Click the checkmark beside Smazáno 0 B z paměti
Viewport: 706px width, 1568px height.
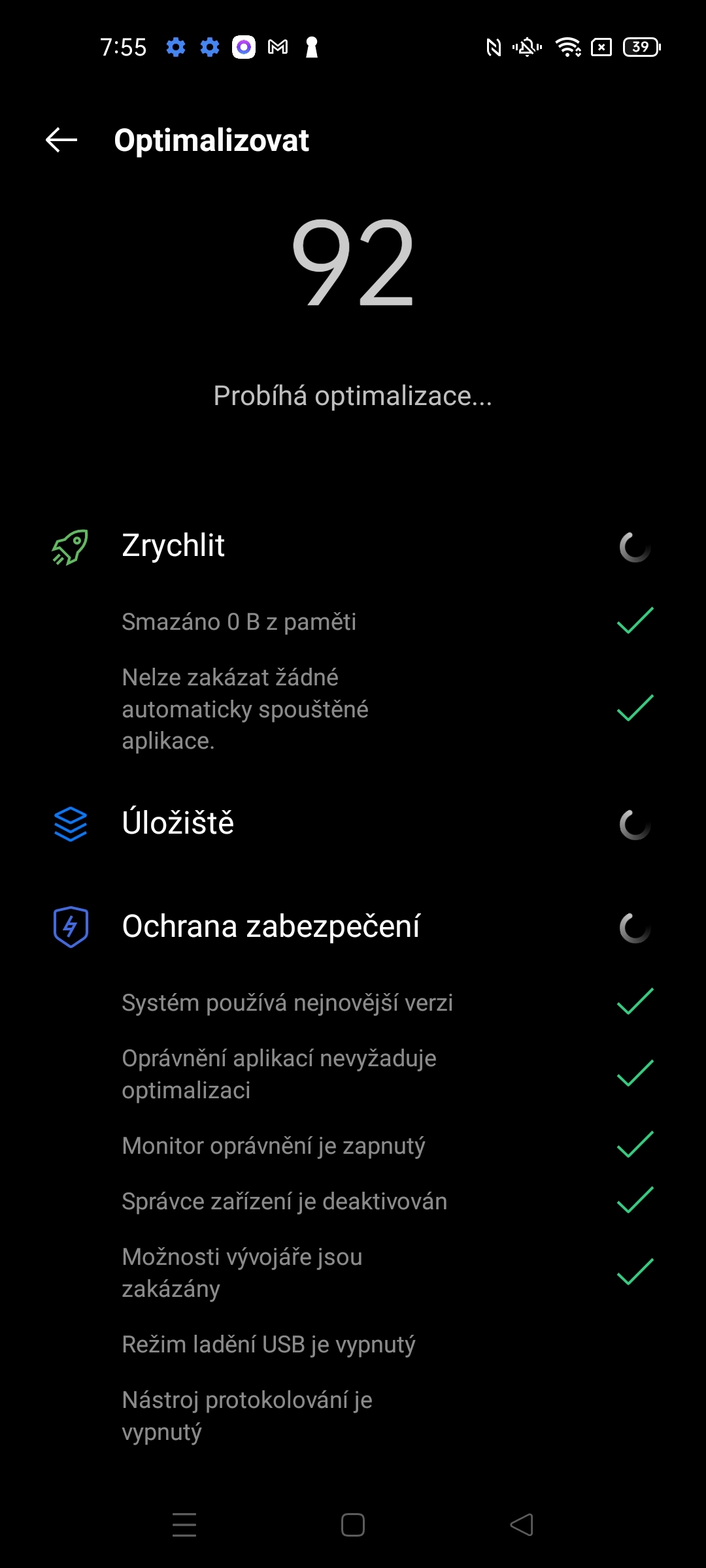pyautogui.click(x=635, y=622)
